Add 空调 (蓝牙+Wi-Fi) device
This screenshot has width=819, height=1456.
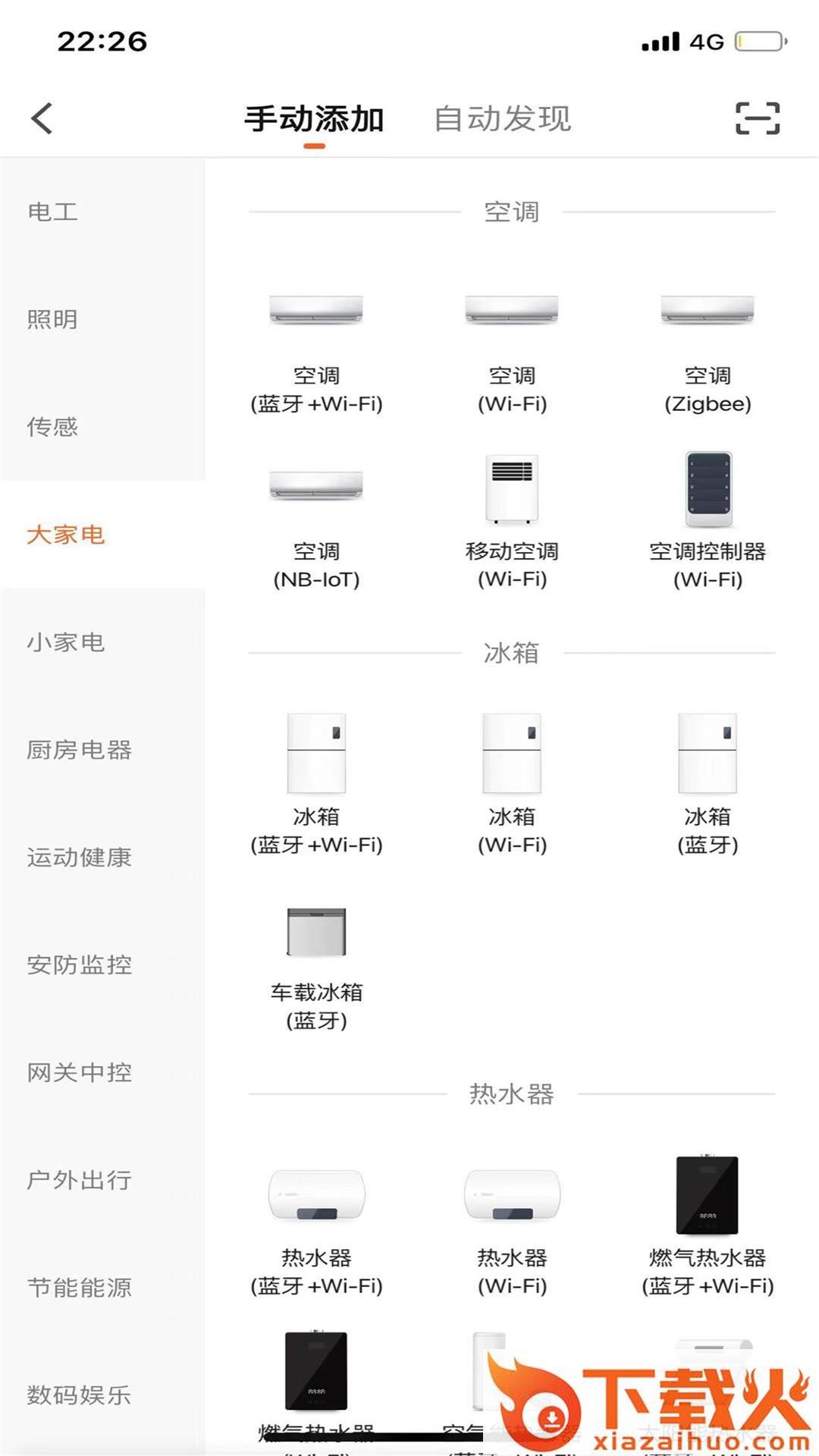316,349
